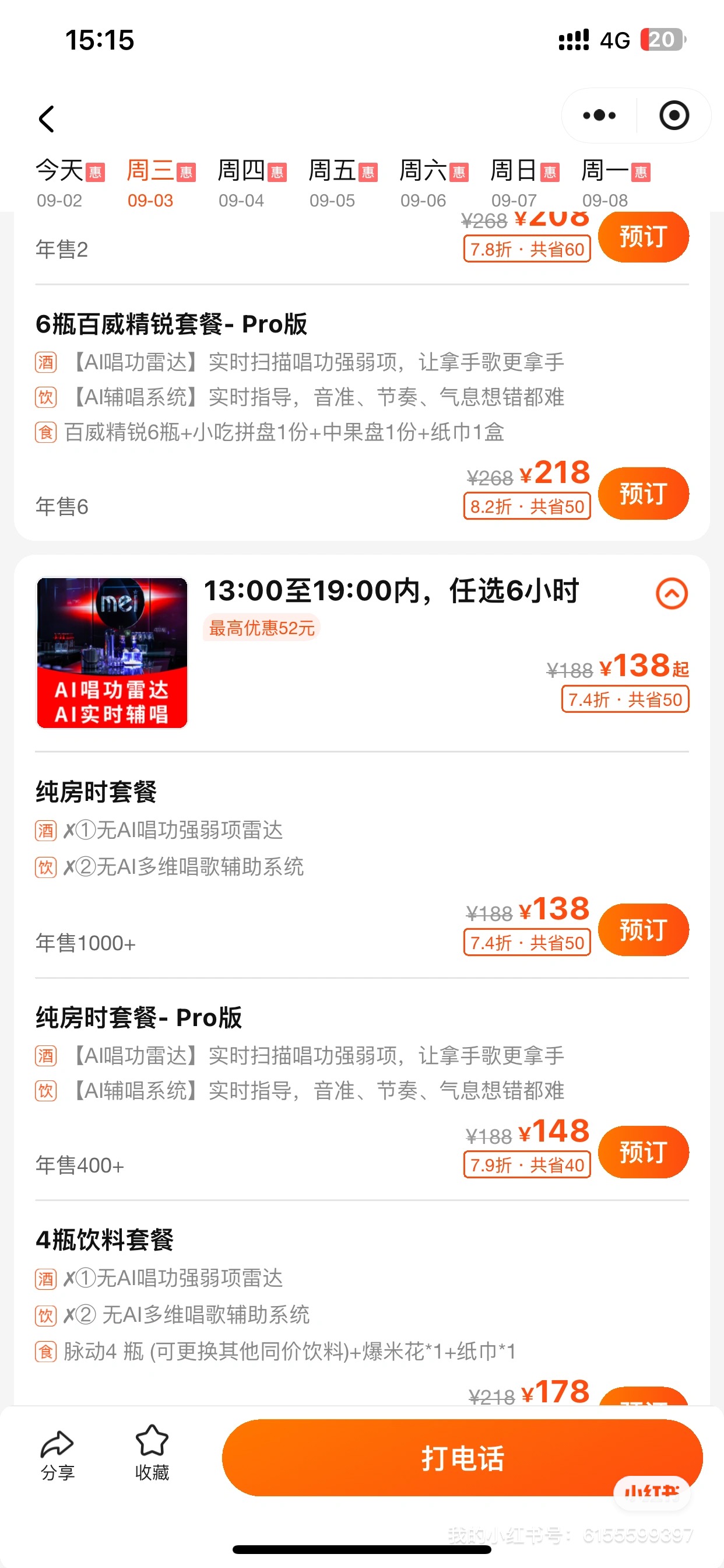Book the 纯房时套餐- Pro版 at ¥148
The height and width of the screenshot is (1568, 724).
(643, 1151)
